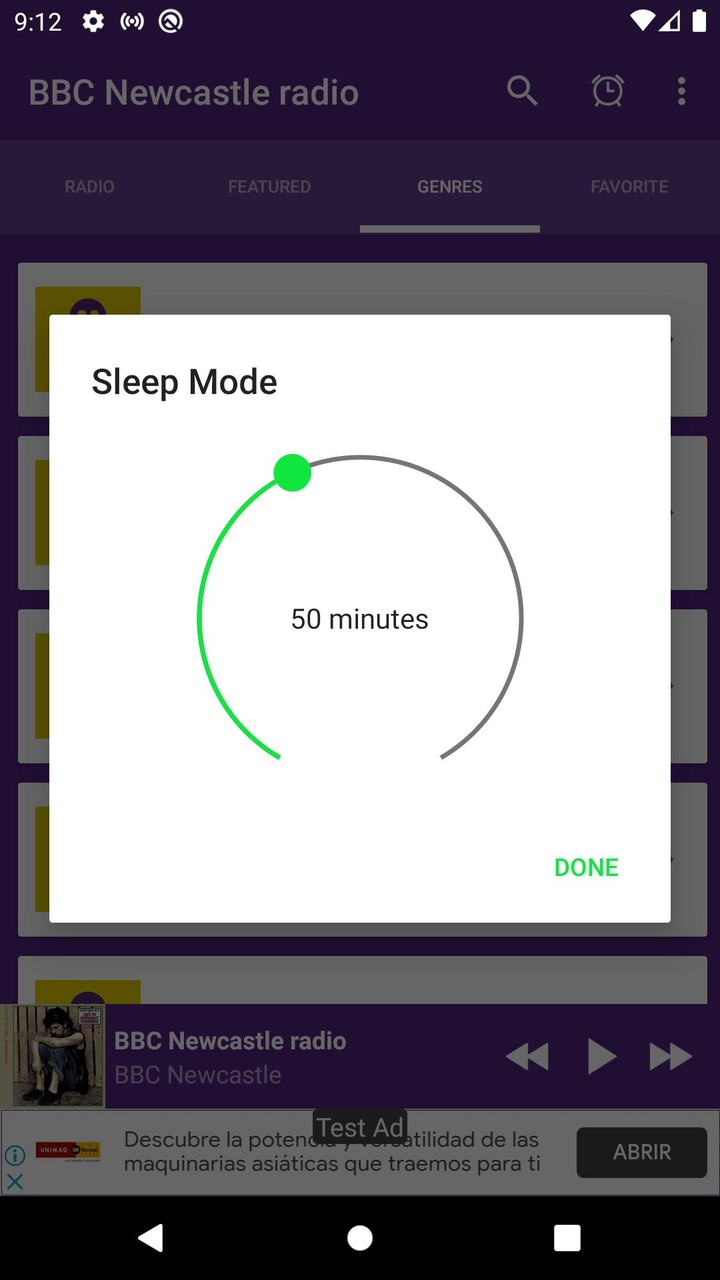This screenshot has height=1280, width=720.
Task: Open the overflow menu
Action: tap(681, 92)
